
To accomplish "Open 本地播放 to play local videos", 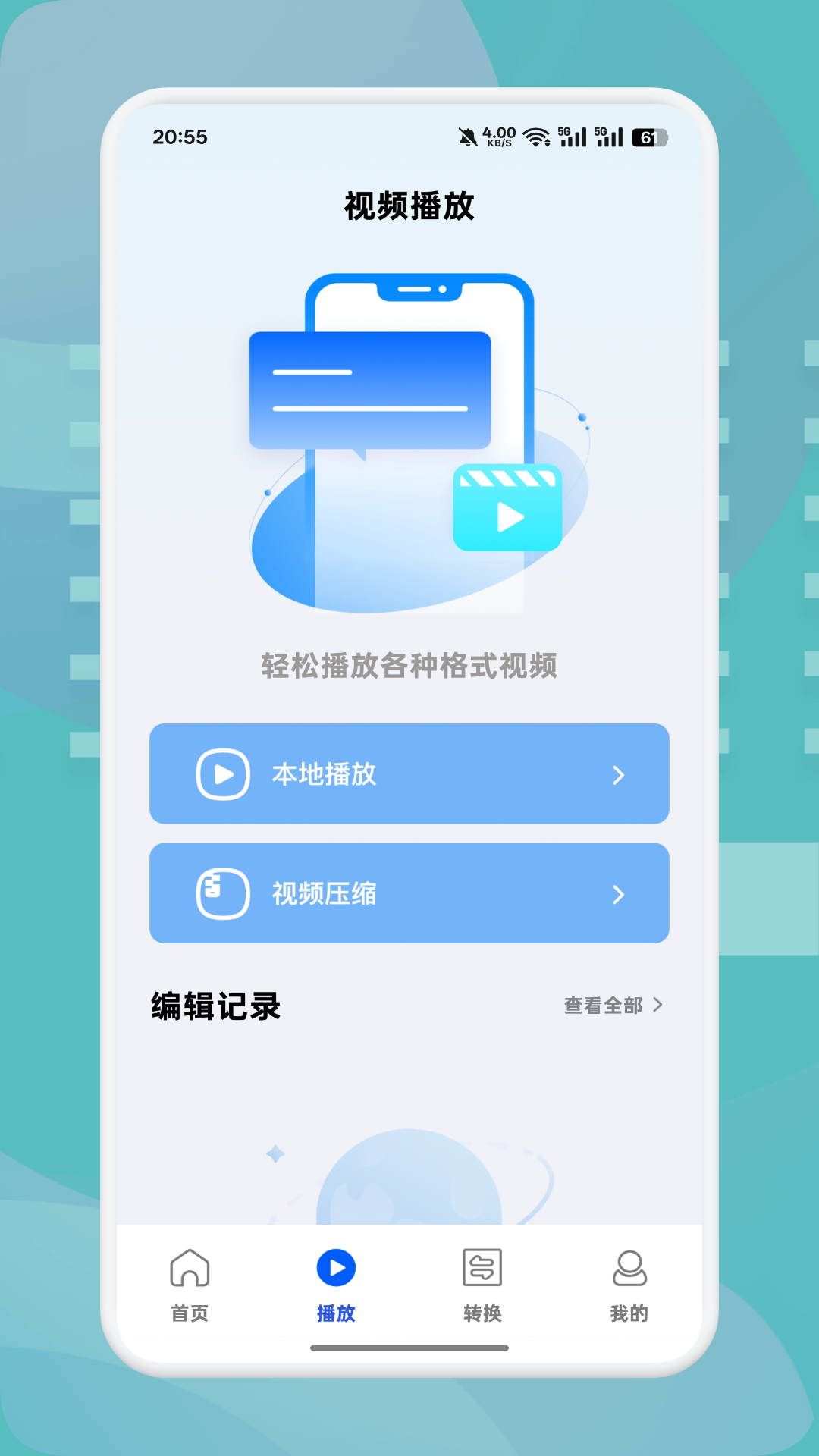I will tap(409, 774).
